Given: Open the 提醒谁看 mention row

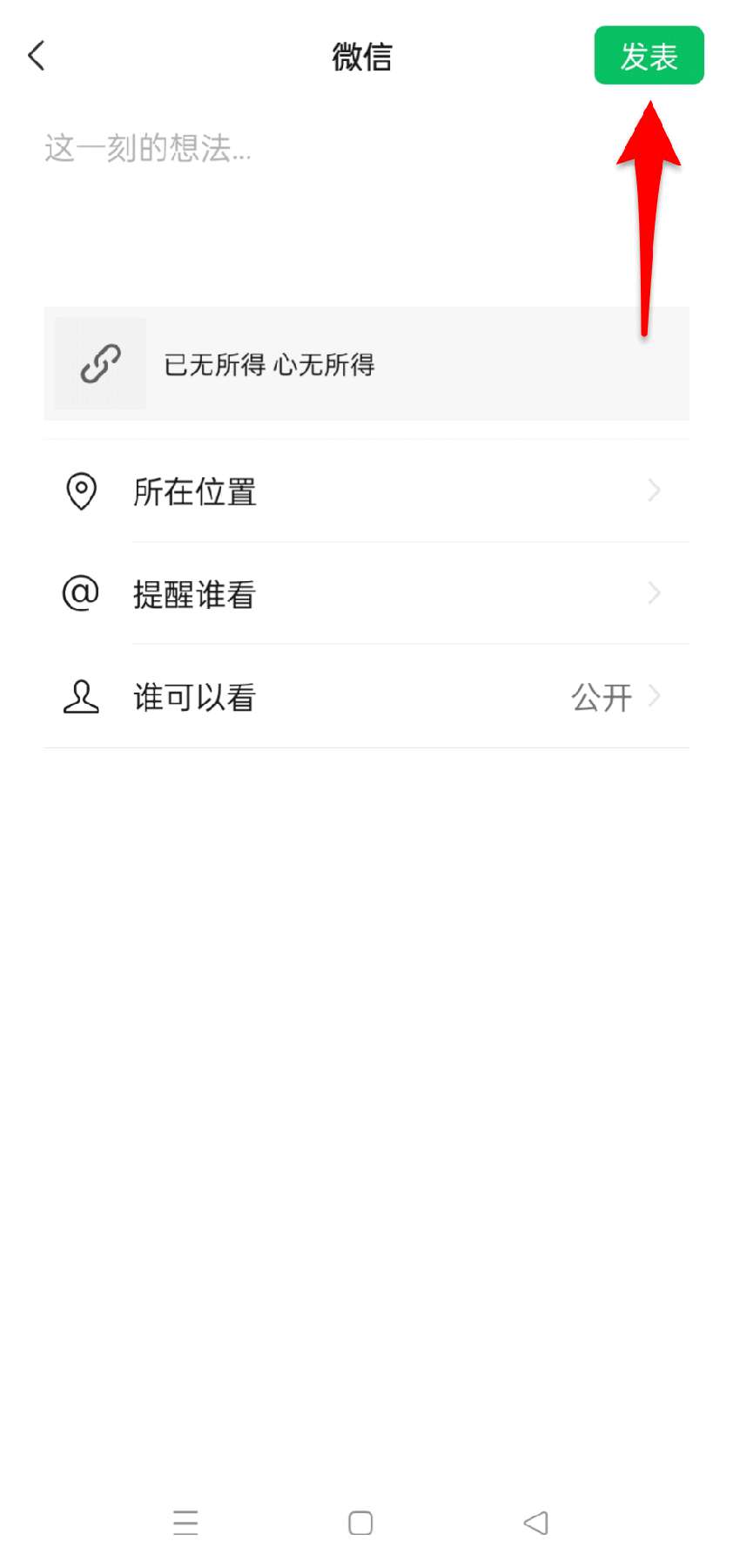Looking at the screenshot, I should (366, 593).
